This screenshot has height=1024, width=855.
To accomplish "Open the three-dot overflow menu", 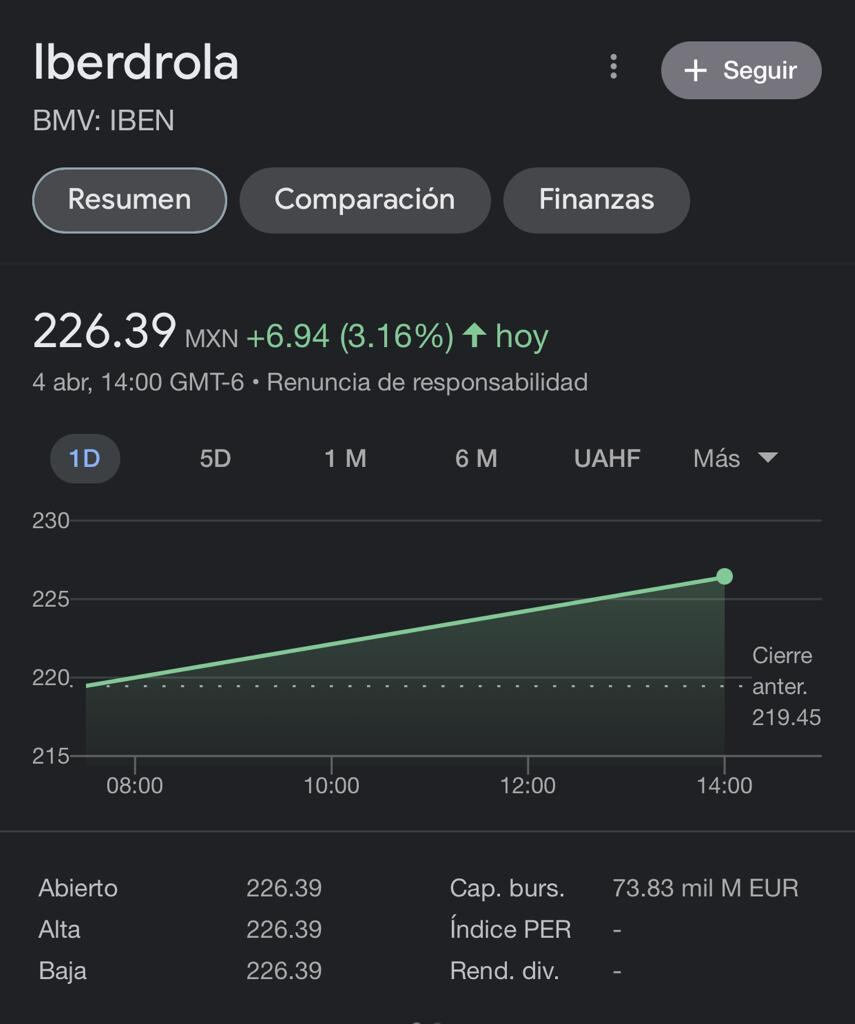I will [613, 67].
